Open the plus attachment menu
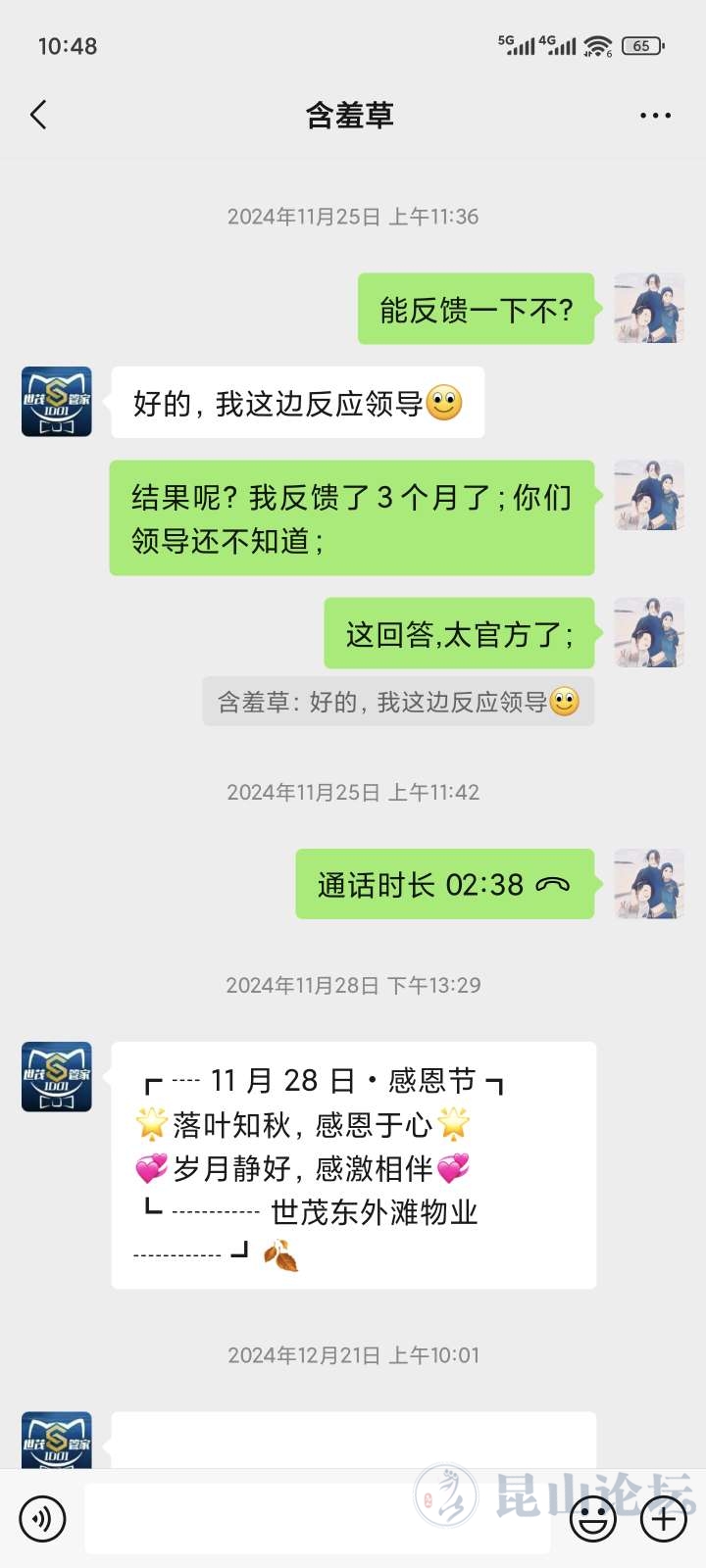 pyautogui.click(x=664, y=1519)
